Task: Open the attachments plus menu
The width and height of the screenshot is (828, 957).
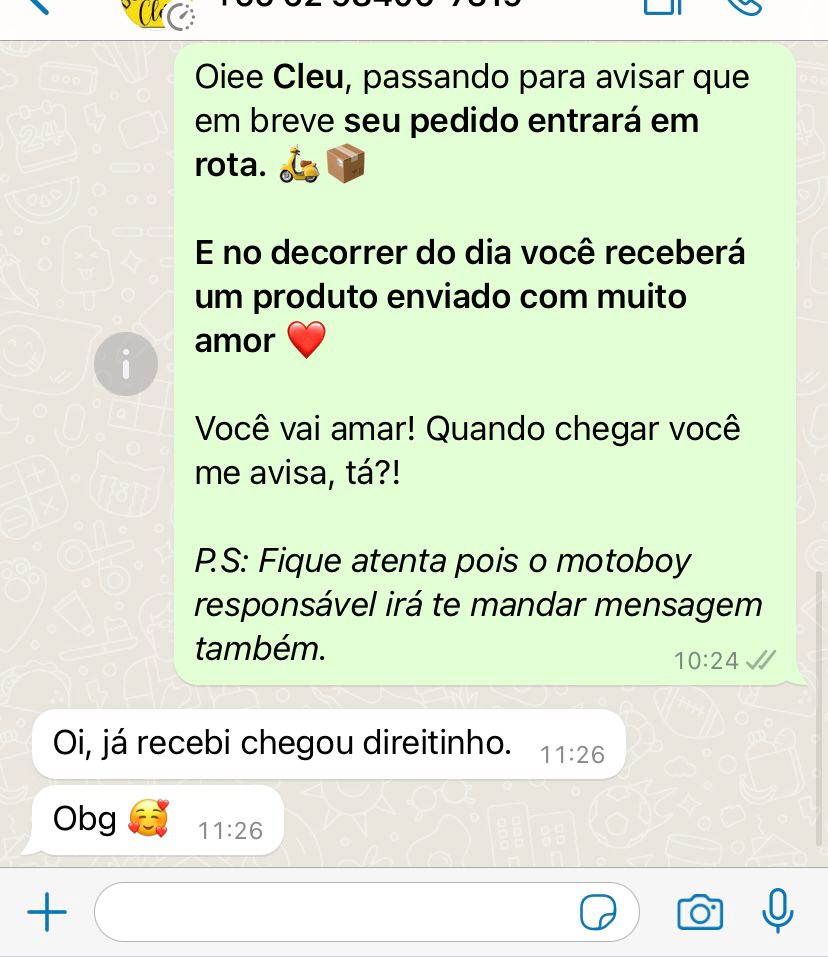Action: point(46,912)
